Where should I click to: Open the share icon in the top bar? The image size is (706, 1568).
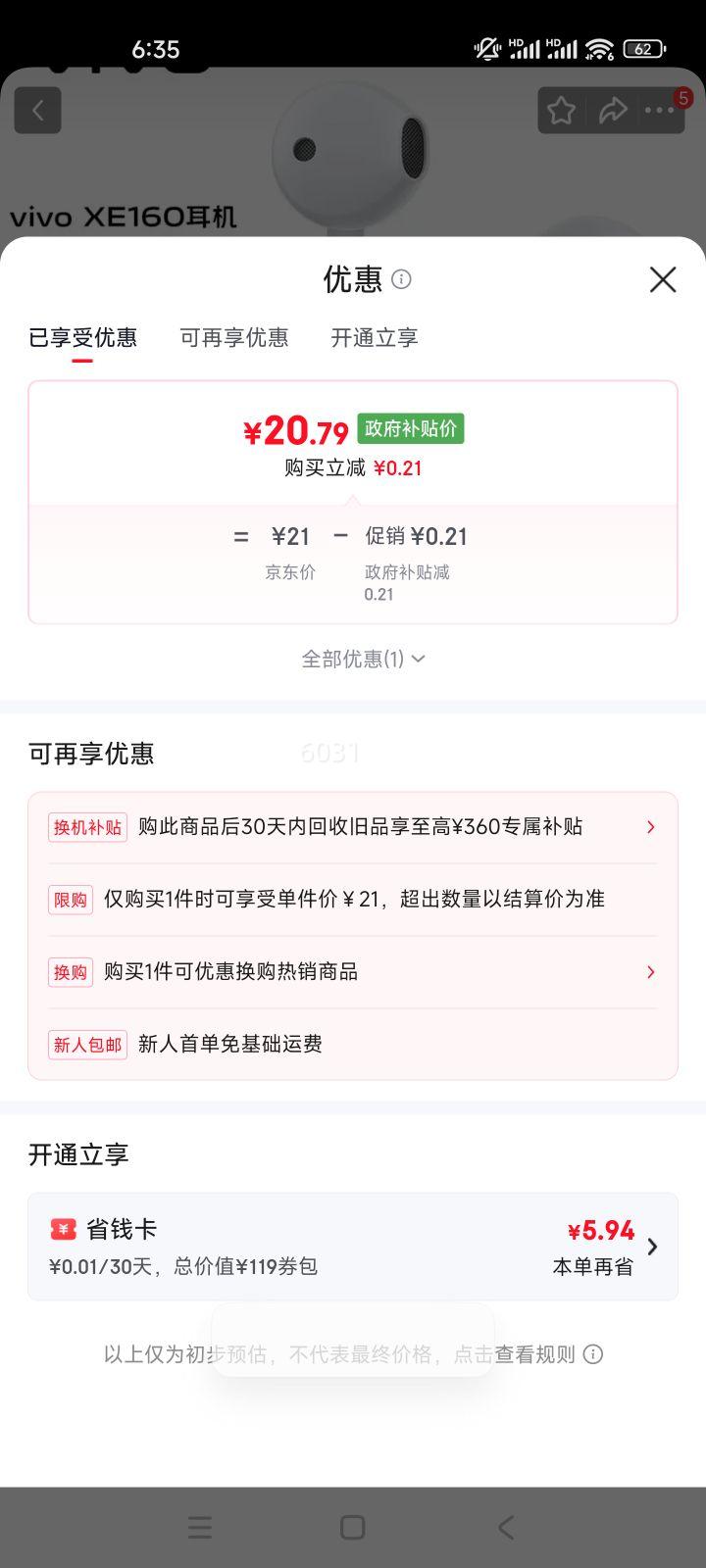click(614, 110)
